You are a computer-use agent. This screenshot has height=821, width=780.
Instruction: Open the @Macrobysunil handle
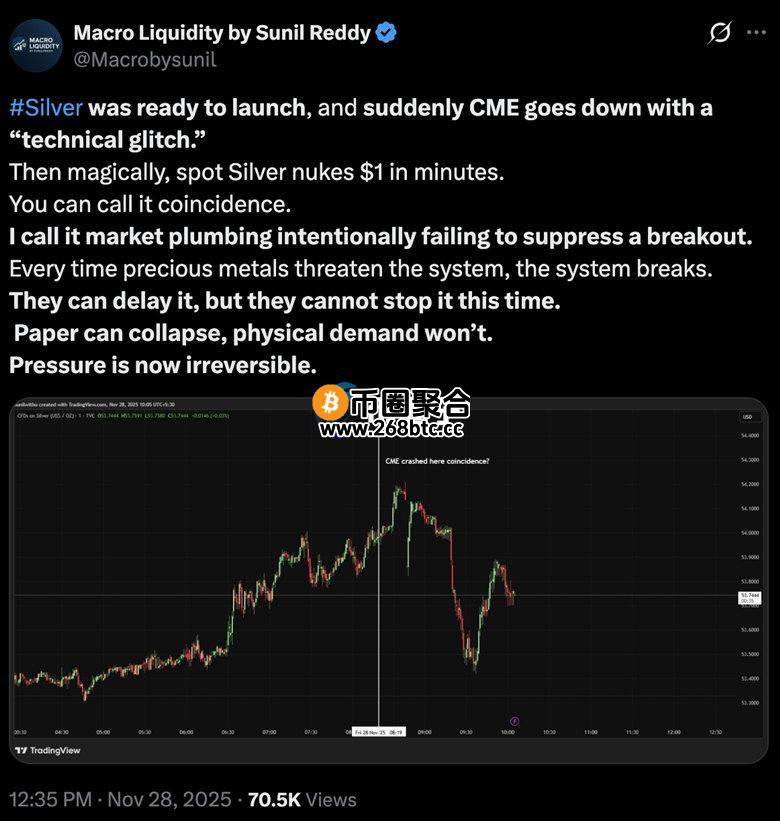tap(144, 58)
